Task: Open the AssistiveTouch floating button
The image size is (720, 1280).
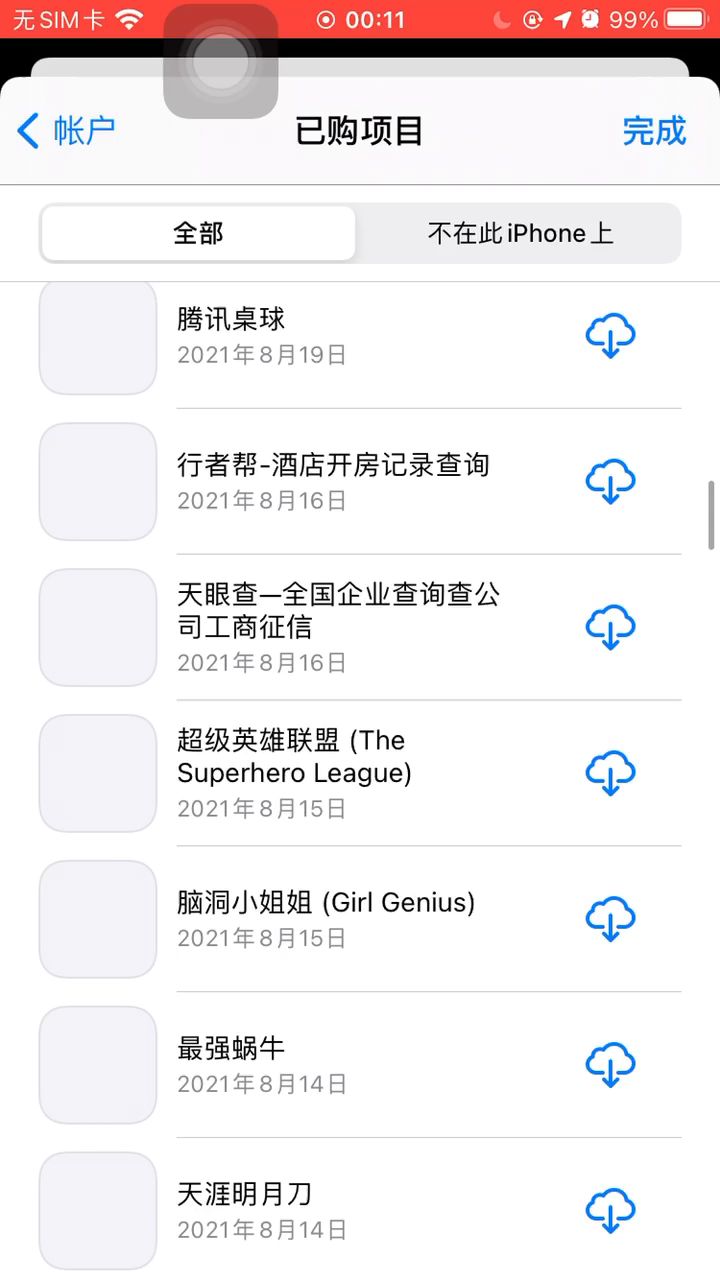Action: point(220,62)
